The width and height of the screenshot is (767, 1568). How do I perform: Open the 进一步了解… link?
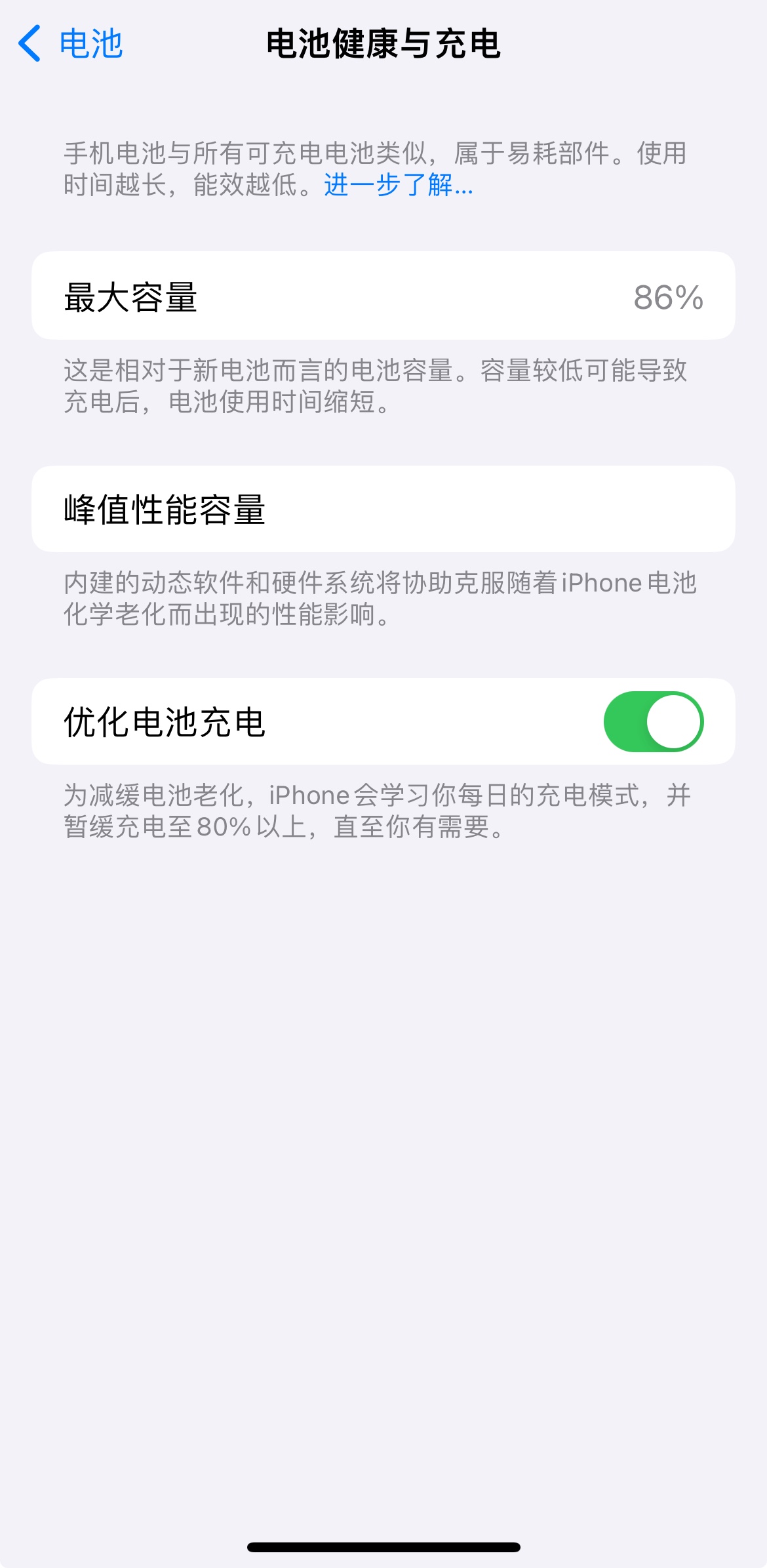398,186
